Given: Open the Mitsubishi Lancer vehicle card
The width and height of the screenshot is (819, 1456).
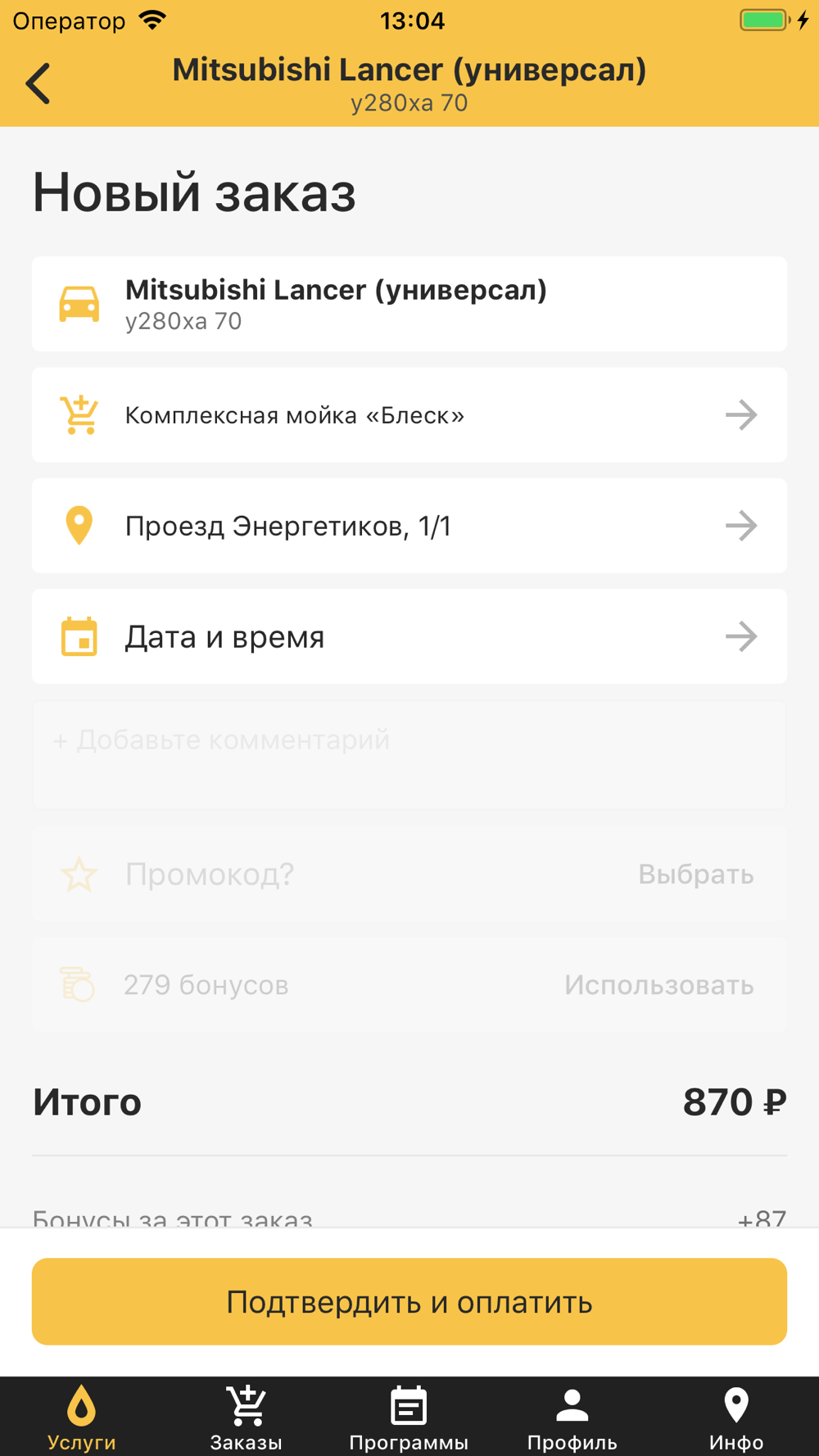Looking at the screenshot, I should point(409,304).
